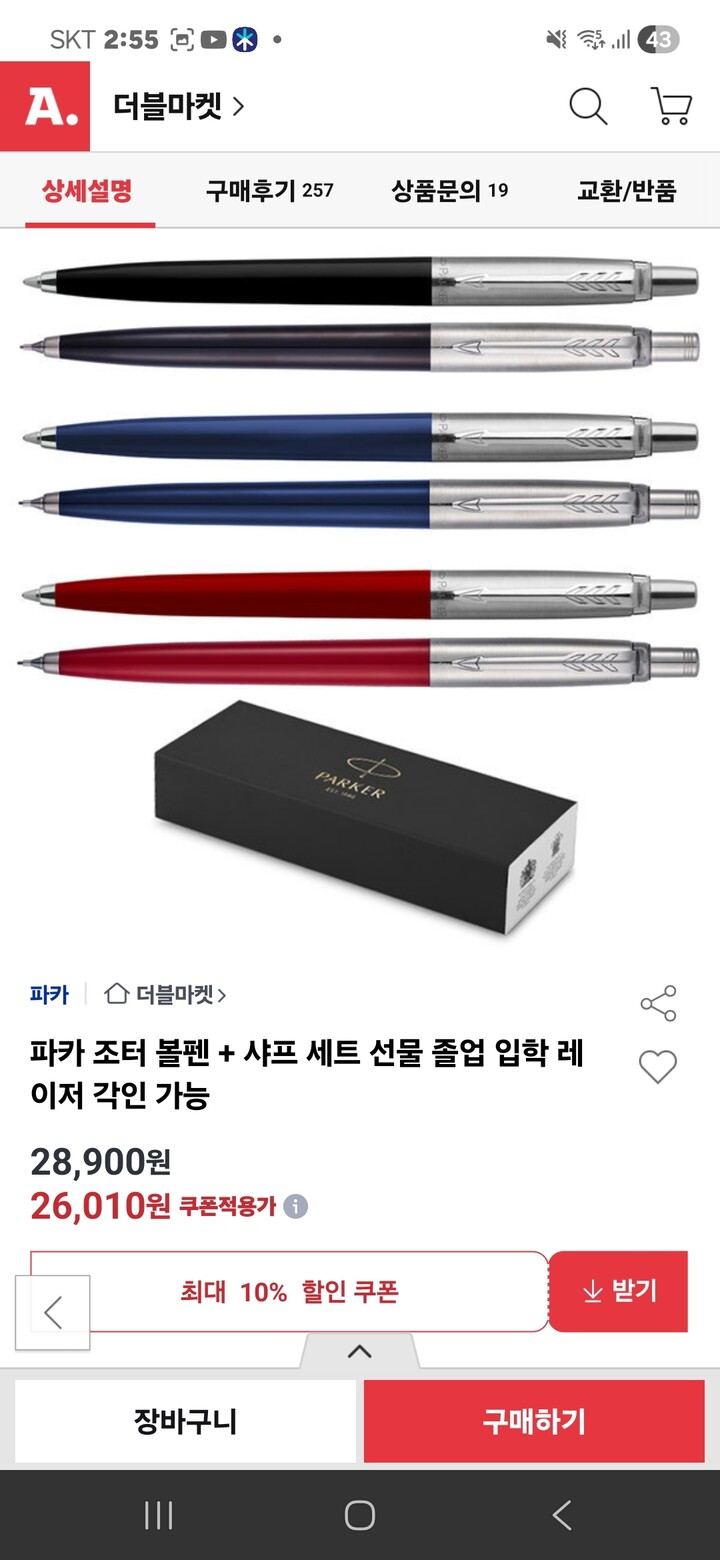Open the 상품문의 19 tab
The width and height of the screenshot is (720, 1560).
click(450, 191)
